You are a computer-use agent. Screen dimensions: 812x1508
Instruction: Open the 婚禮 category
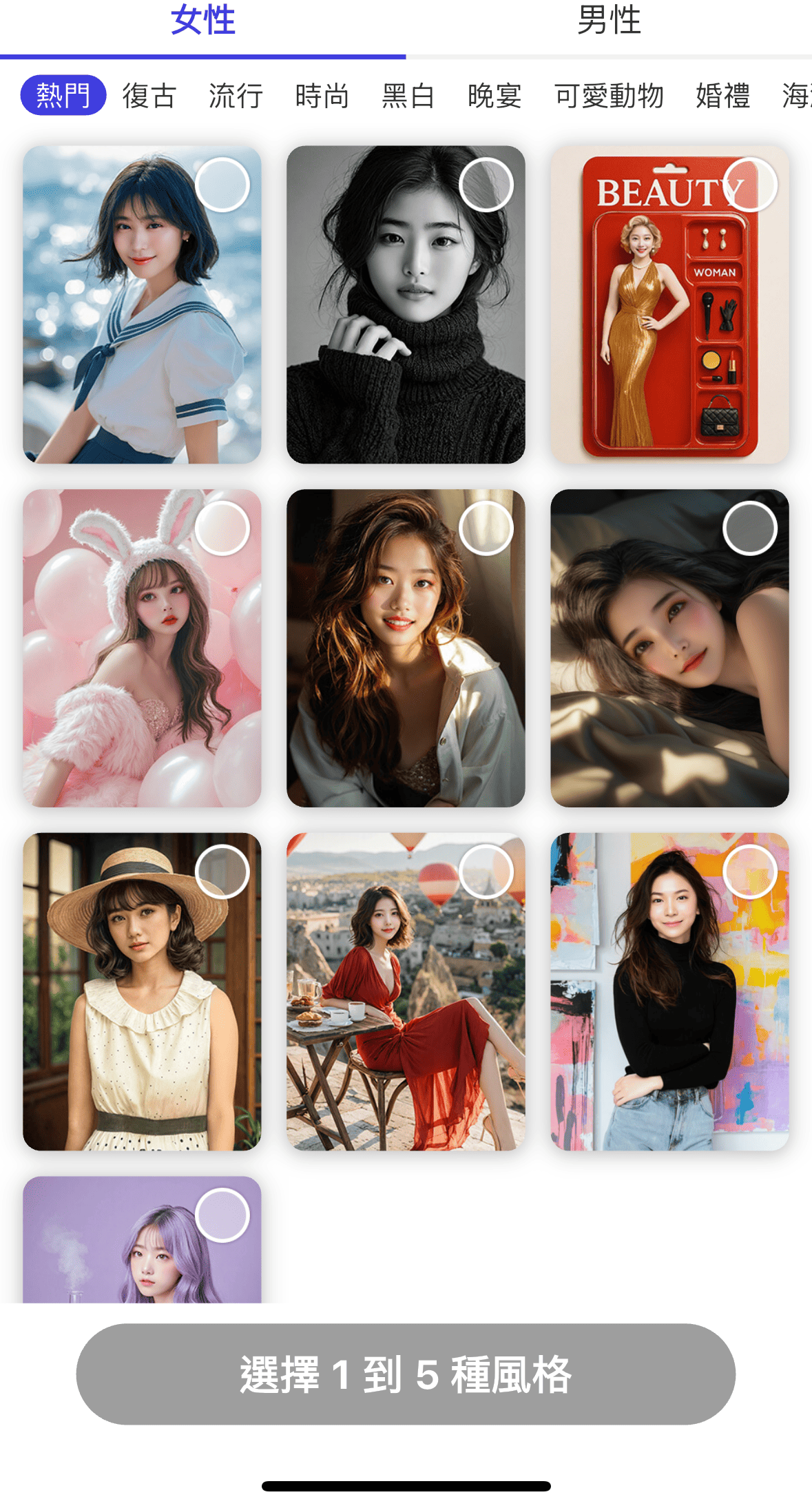click(722, 96)
